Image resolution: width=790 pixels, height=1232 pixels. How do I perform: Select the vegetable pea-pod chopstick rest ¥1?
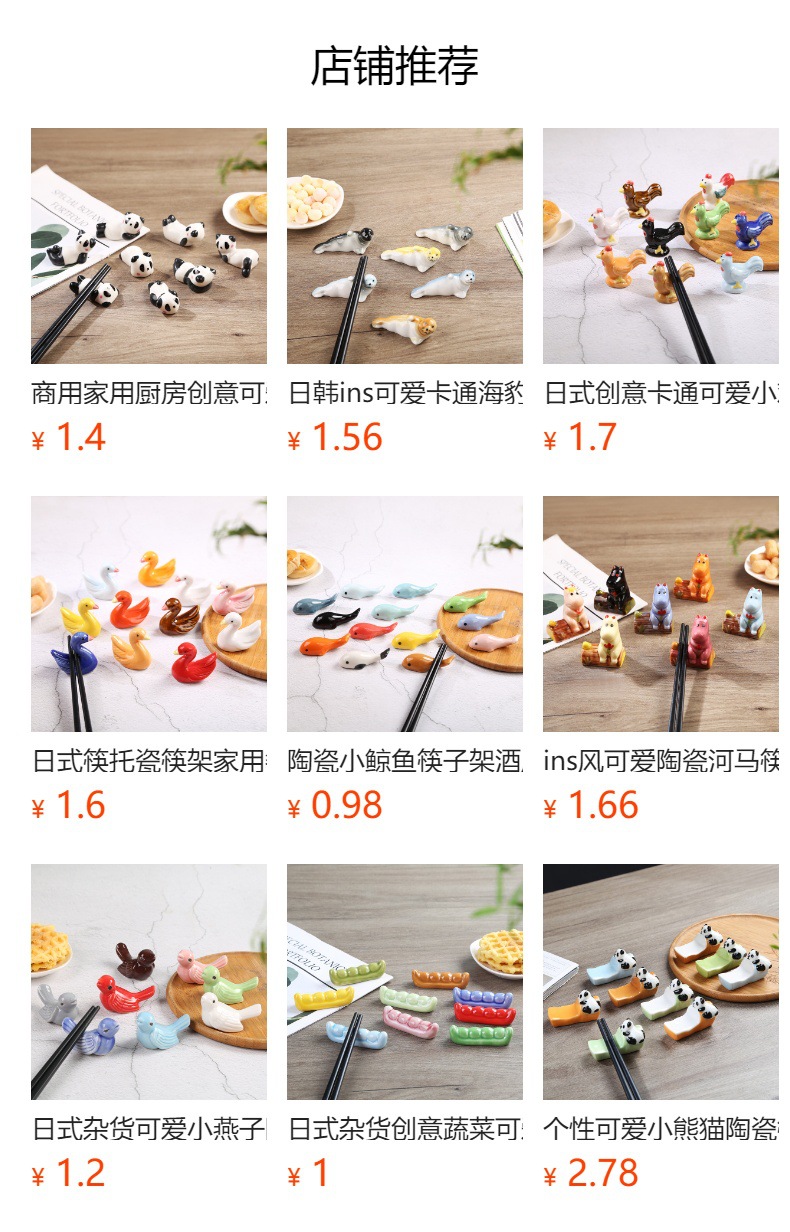(x=405, y=982)
